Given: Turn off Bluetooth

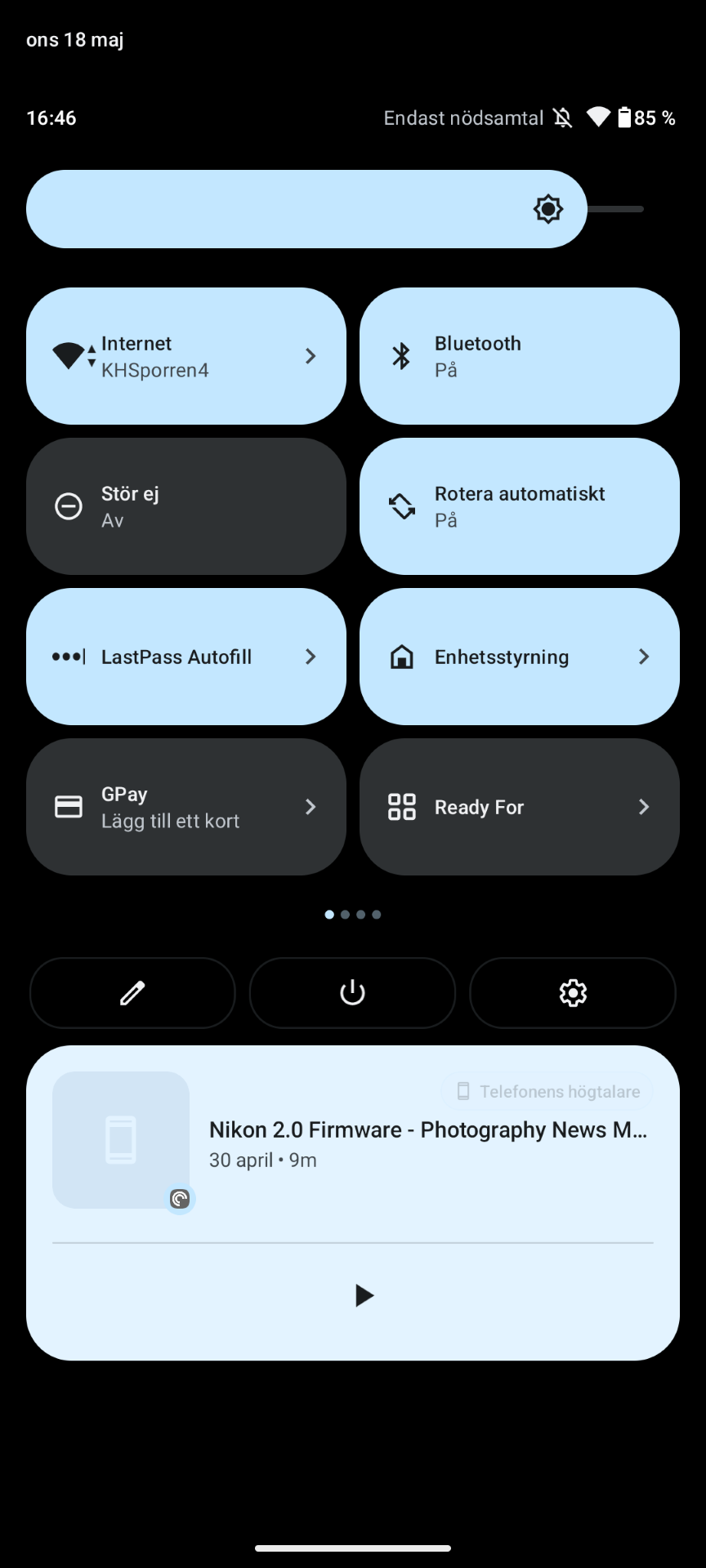Looking at the screenshot, I should tap(519, 356).
